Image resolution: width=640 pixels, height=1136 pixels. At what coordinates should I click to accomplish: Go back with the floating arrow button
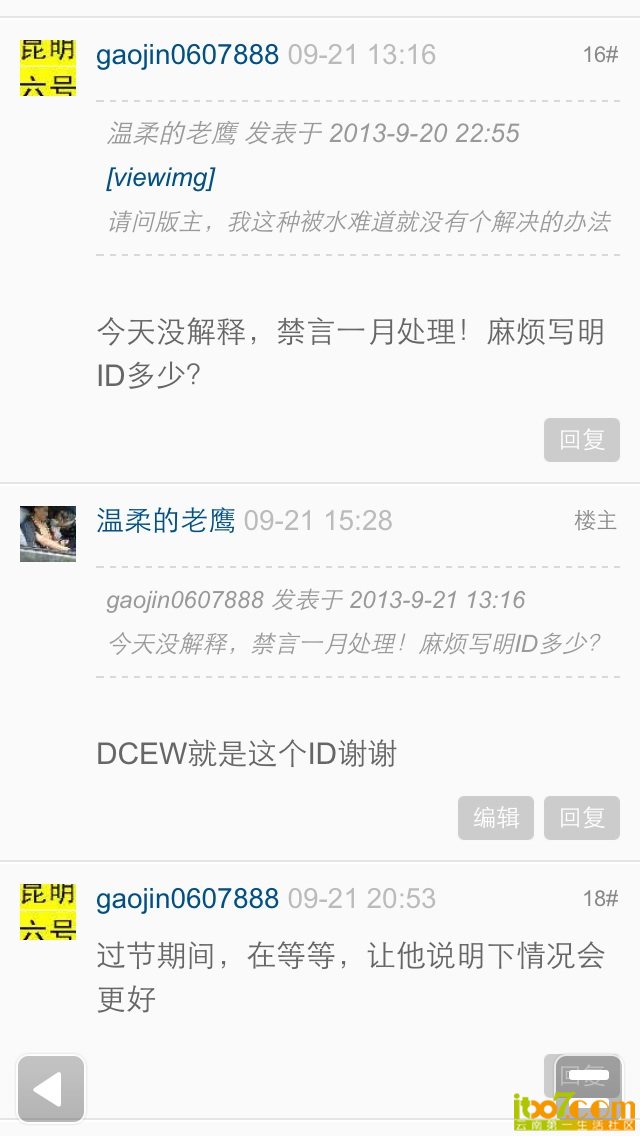coord(51,1088)
